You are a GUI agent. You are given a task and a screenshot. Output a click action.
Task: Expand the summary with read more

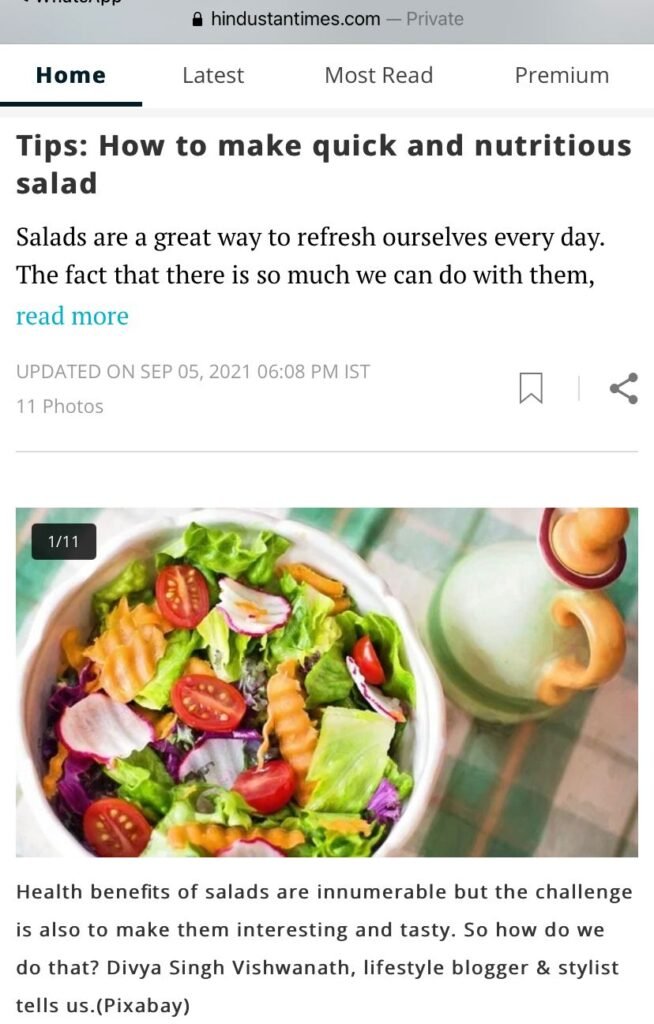click(x=72, y=316)
